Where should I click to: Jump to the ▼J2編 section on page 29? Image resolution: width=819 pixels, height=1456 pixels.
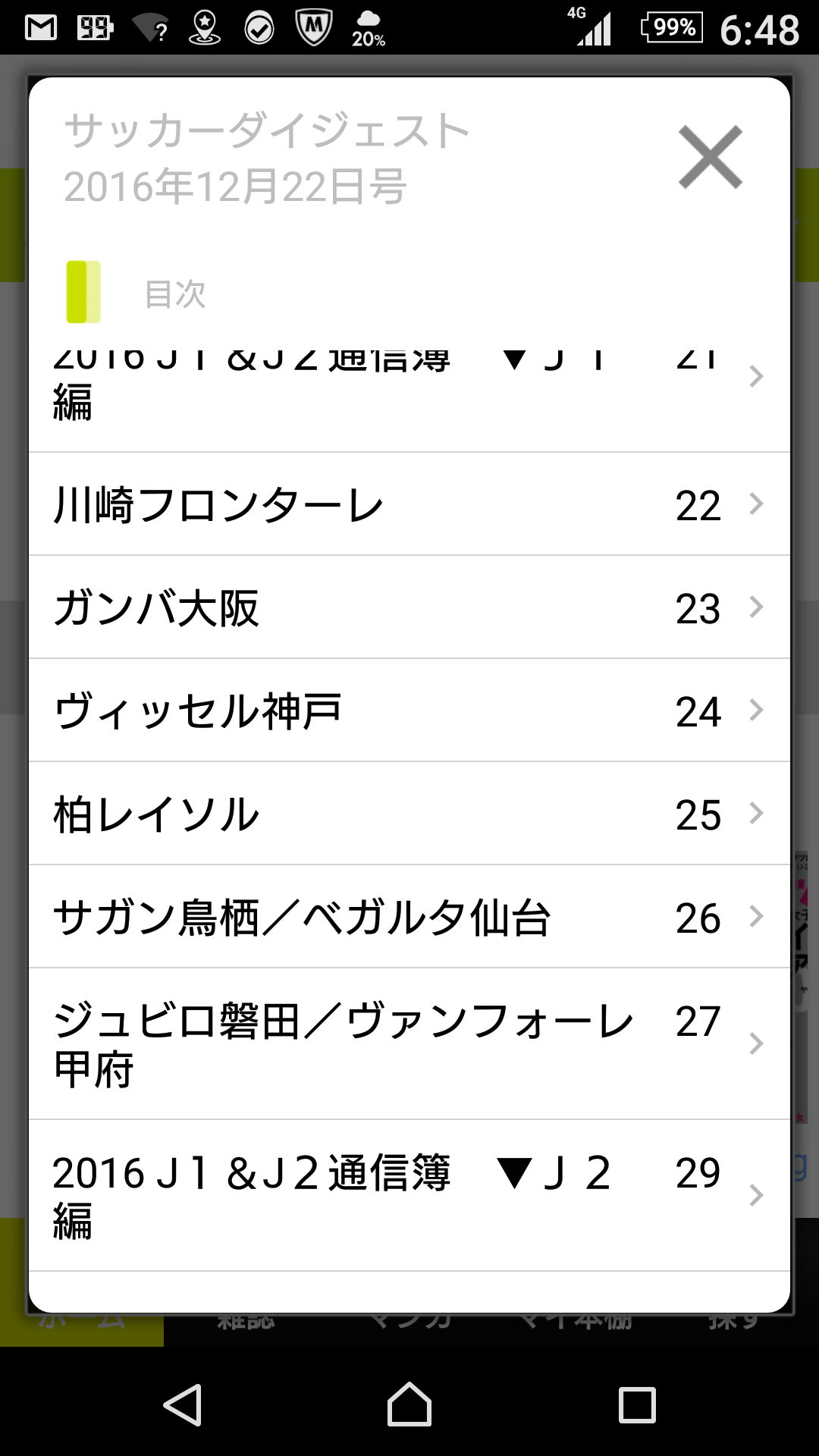pyautogui.click(x=409, y=1196)
